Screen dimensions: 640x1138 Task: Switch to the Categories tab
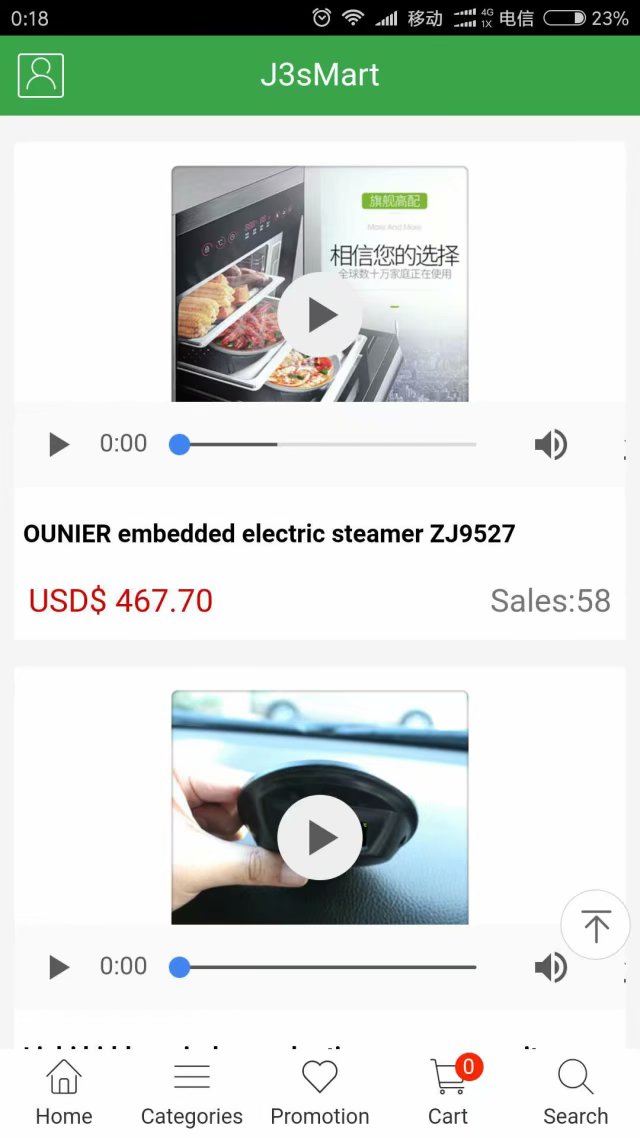(x=192, y=1093)
